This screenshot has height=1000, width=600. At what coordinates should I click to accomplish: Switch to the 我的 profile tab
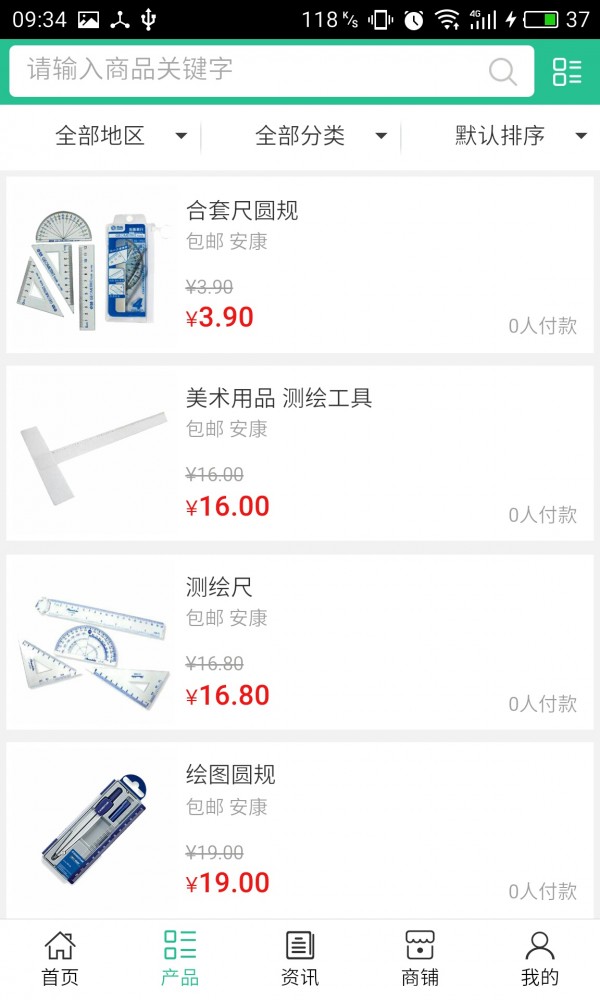[x=540, y=958]
